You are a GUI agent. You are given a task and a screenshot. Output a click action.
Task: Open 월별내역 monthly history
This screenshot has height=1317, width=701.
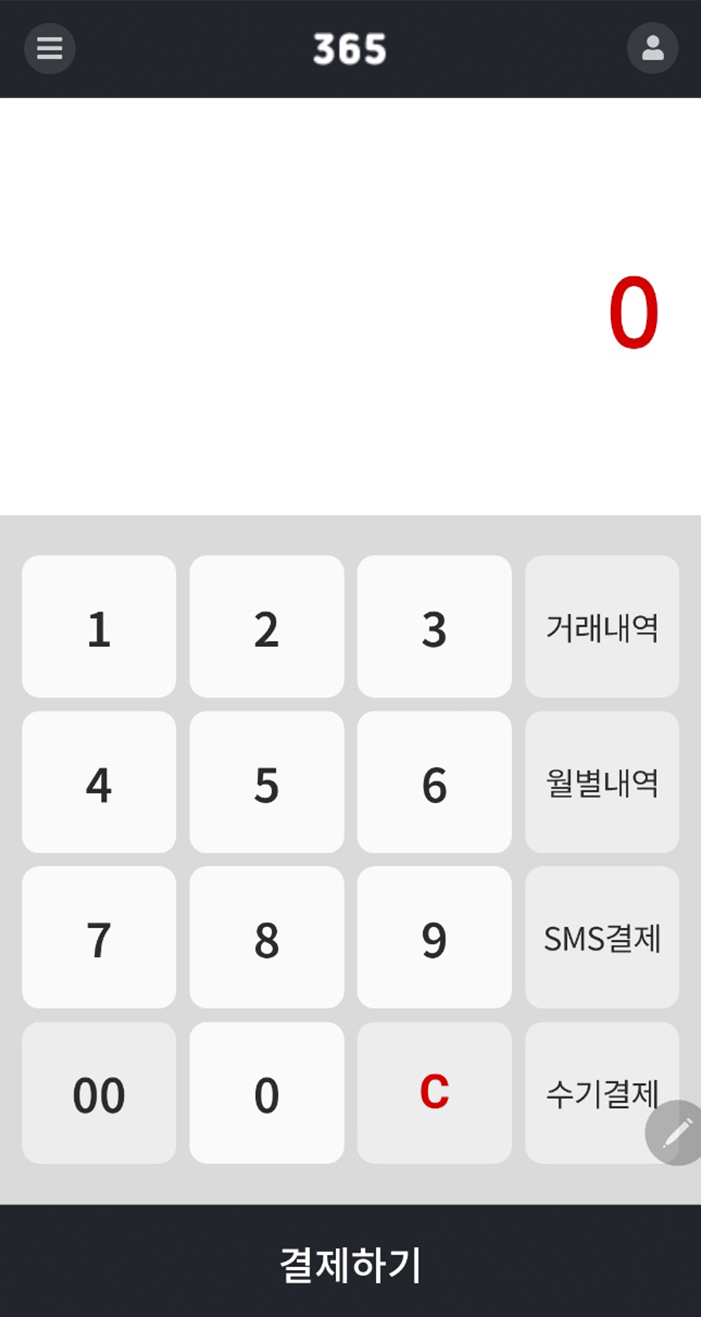(602, 782)
